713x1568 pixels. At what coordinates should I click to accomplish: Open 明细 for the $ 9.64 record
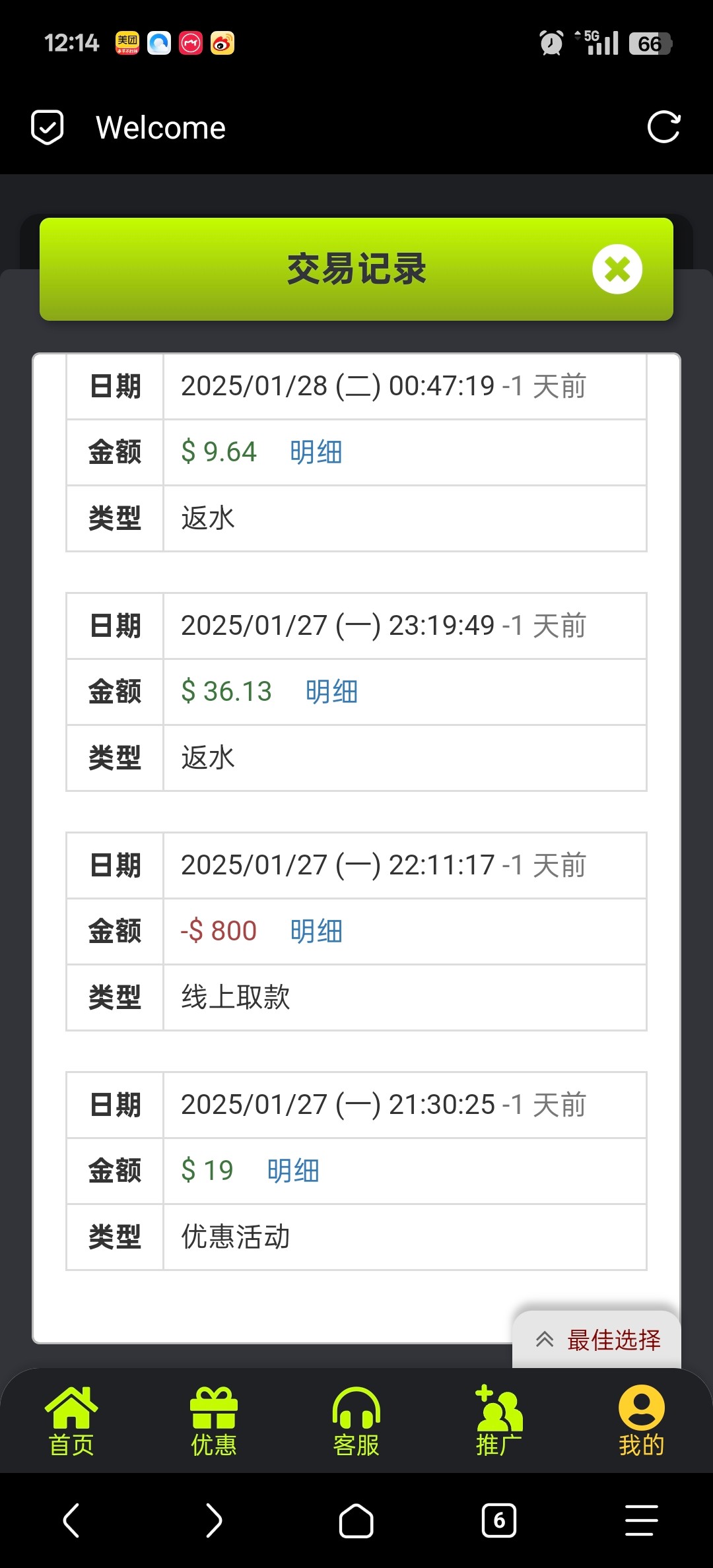(316, 452)
